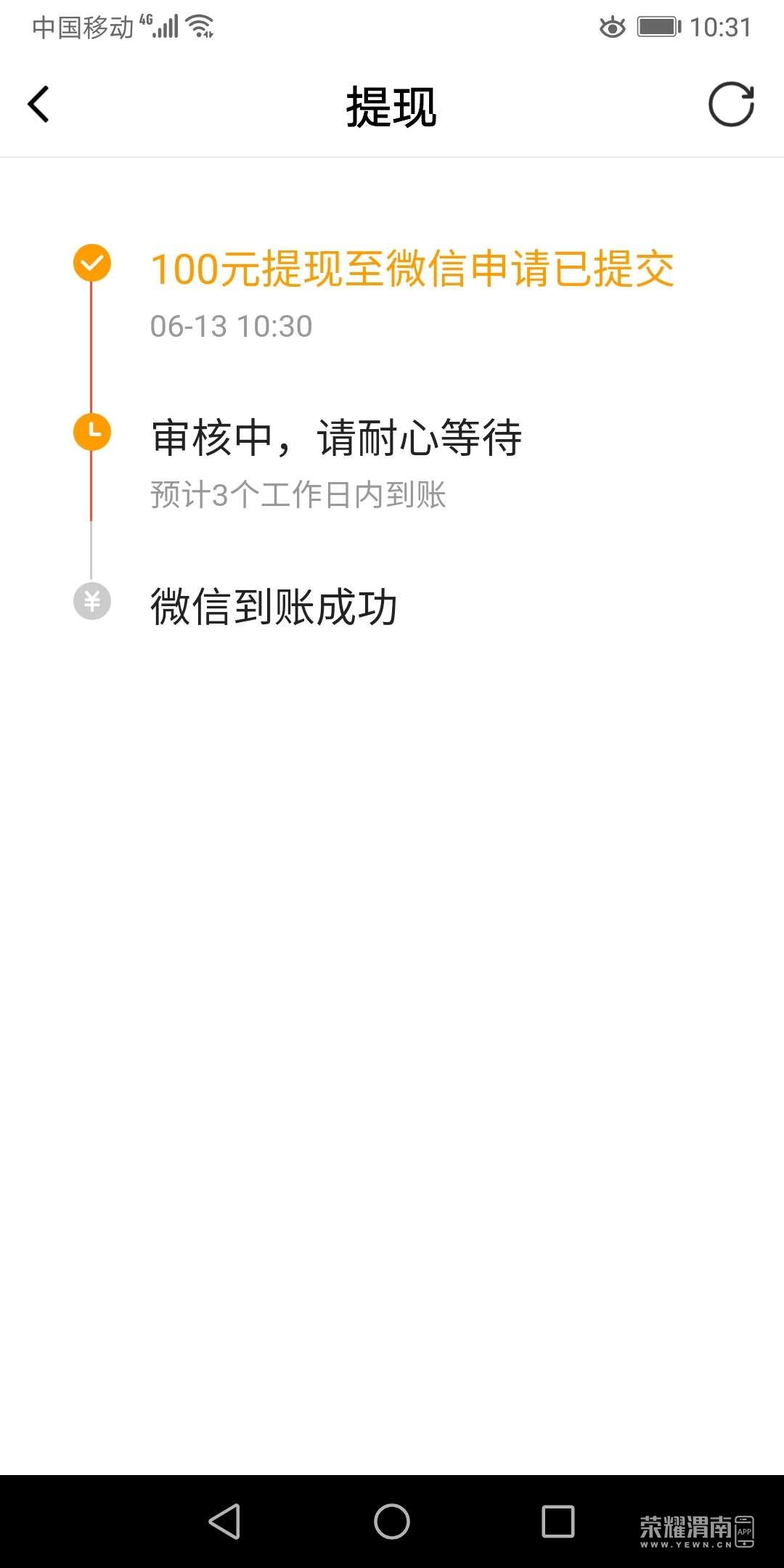This screenshot has width=784, height=1568.
Task: Expand the 微信到账成功 step entry
Action: click(274, 601)
